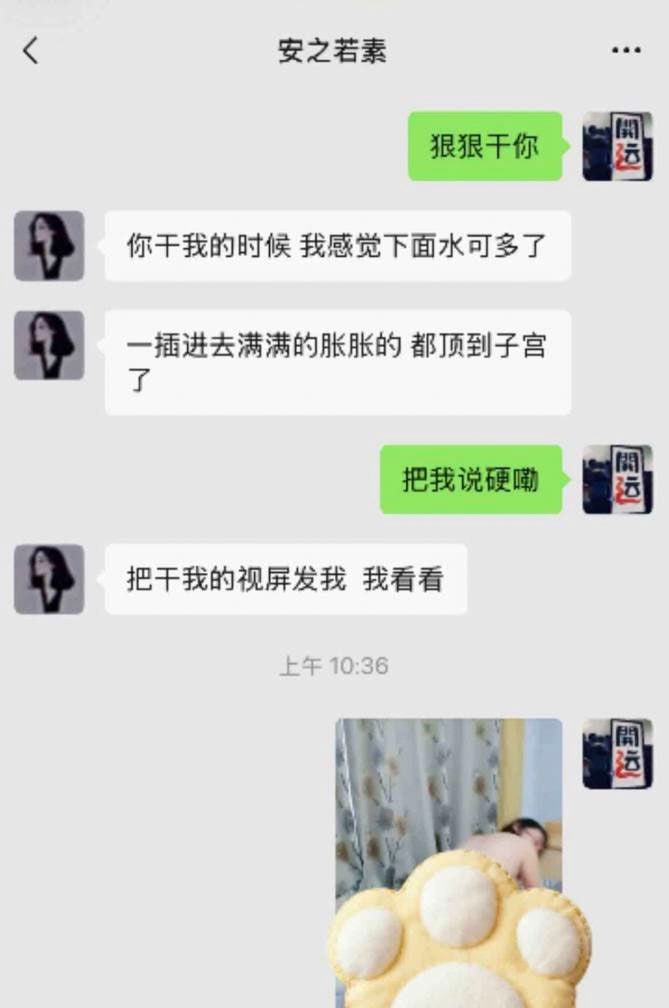Open the sent media at the bottom
Image resolution: width=669 pixels, height=1008 pixels.
448,860
